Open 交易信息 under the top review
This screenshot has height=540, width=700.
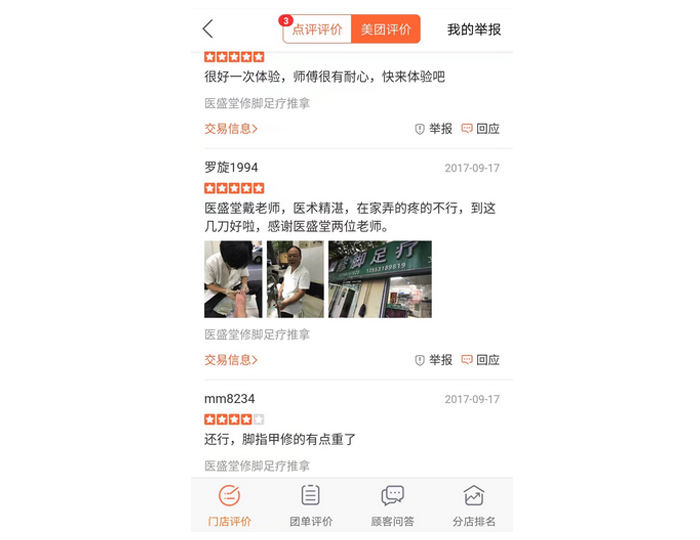pos(231,129)
